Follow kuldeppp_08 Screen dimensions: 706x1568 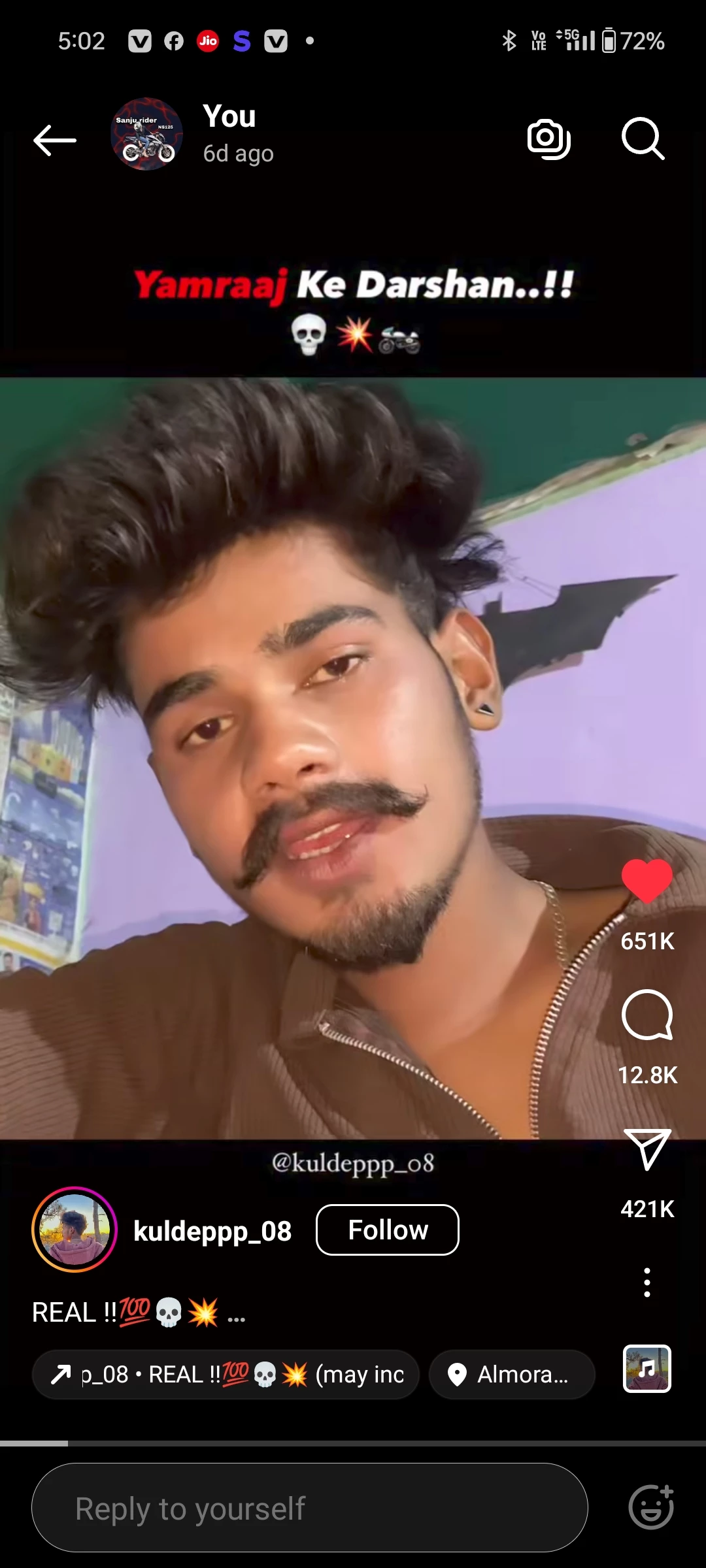(388, 1230)
